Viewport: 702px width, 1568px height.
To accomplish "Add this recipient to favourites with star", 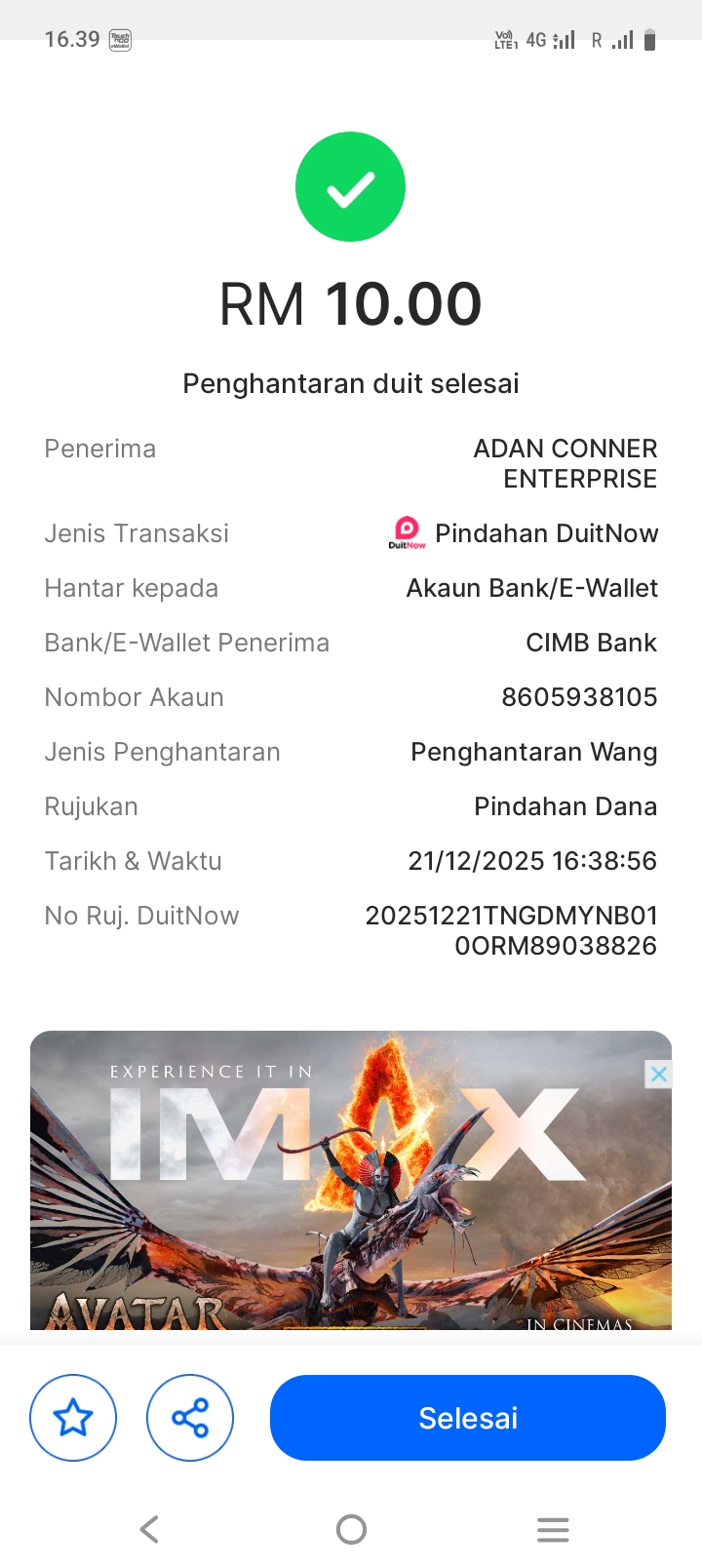I will [x=73, y=1418].
